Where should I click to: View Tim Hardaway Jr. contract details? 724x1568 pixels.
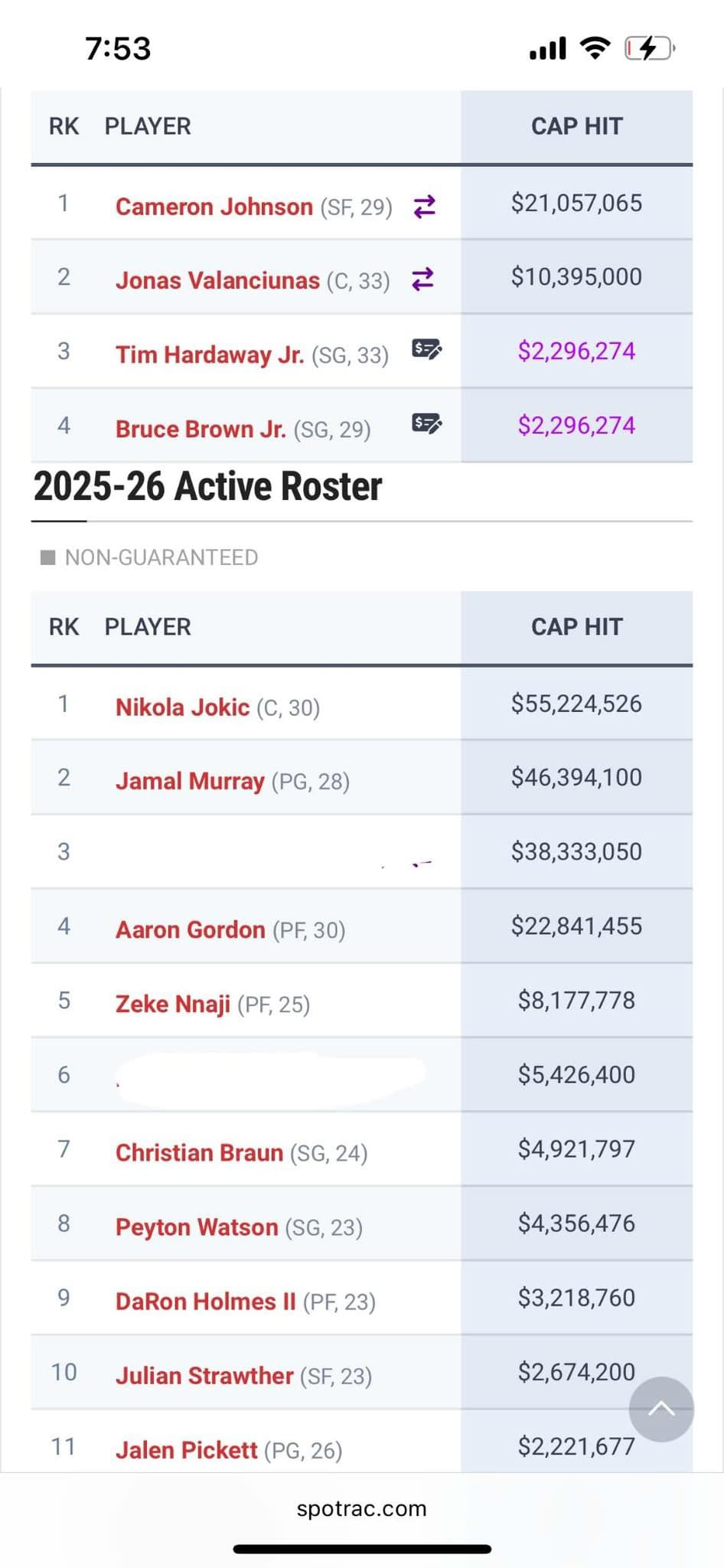[x=210, y=355]
